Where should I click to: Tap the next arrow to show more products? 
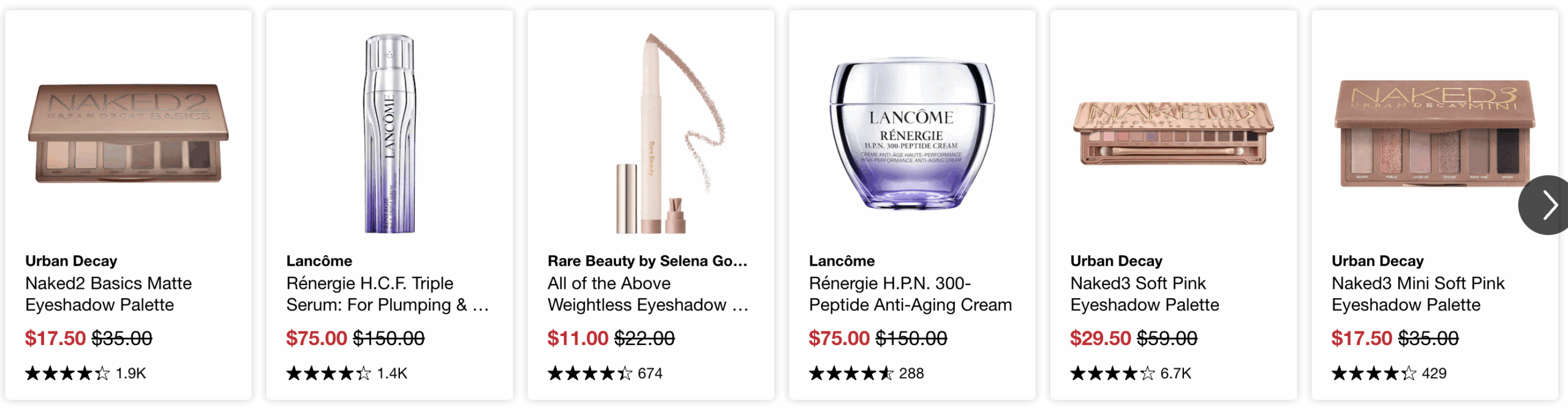1546,205
